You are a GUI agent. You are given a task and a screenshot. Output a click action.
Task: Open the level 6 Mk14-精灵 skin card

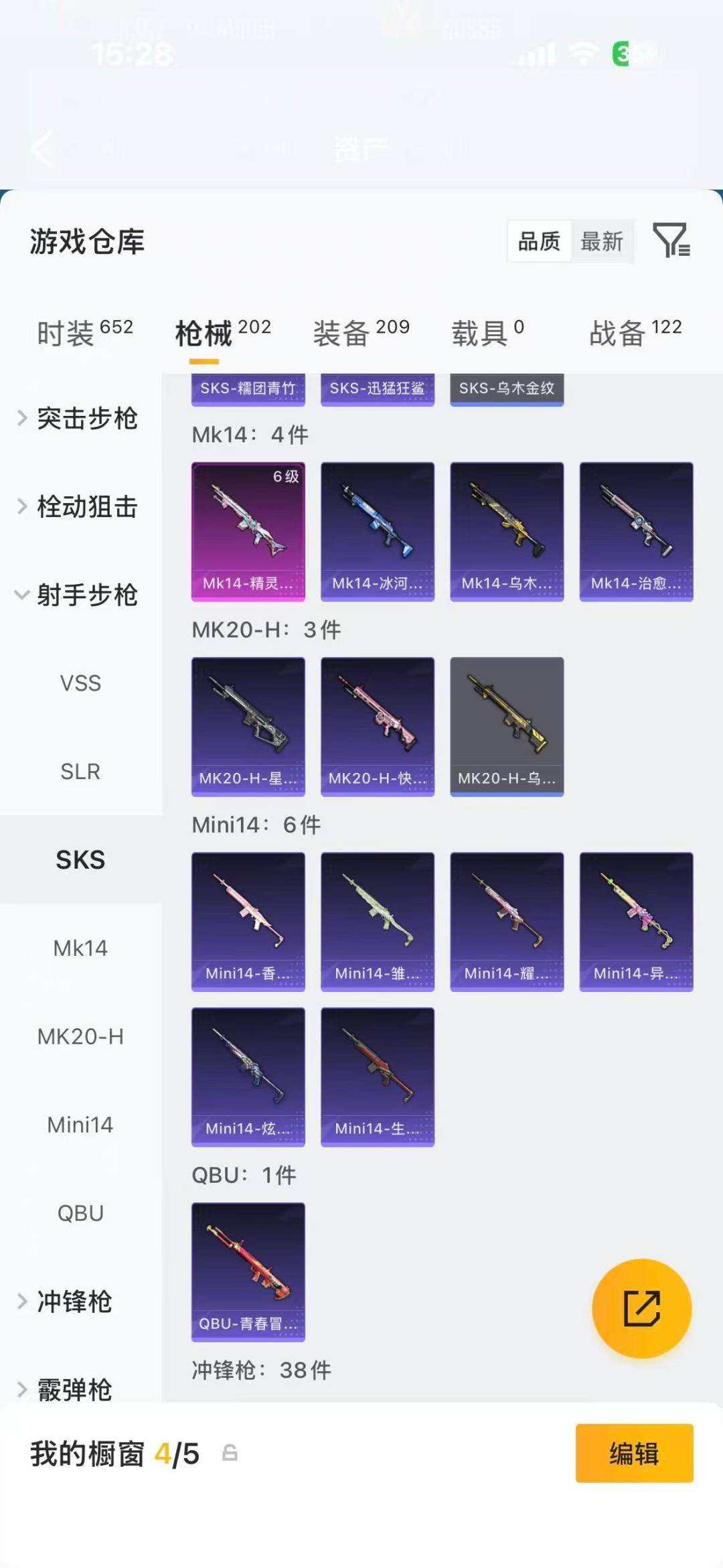coord(248,529)
